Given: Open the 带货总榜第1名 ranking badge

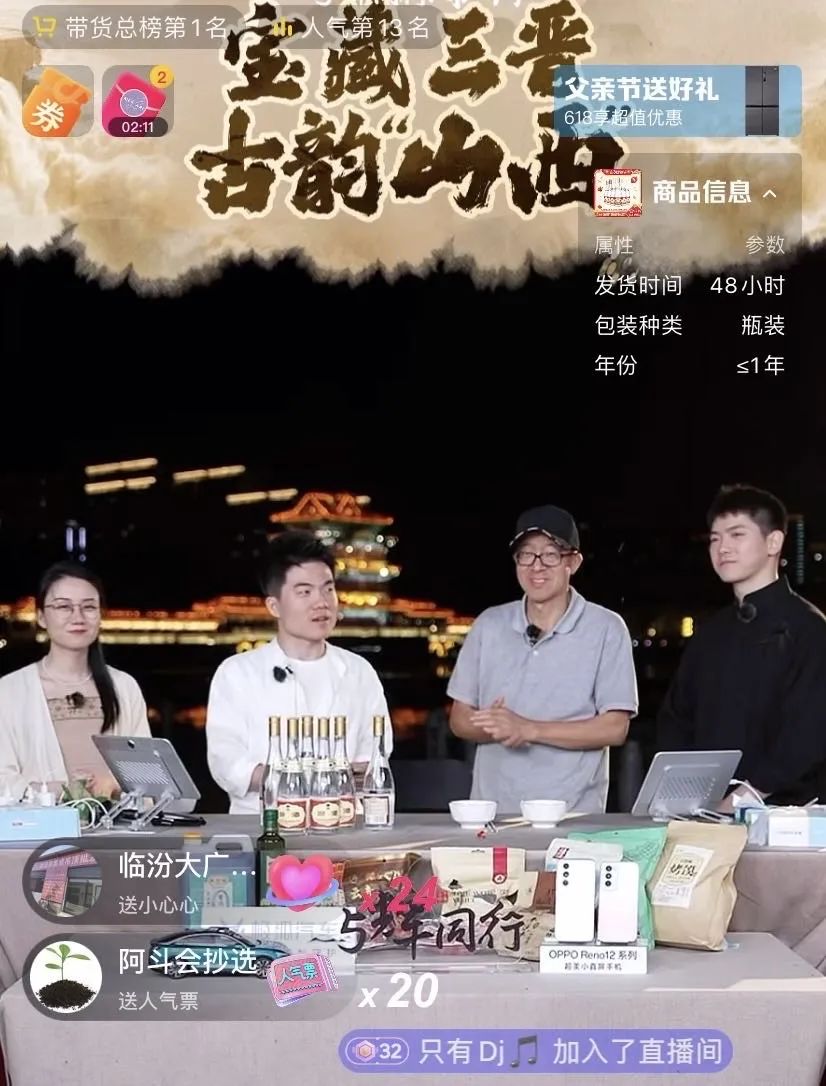Looking at the screenshot, I should pyautogui.click(x=130, y=27).
